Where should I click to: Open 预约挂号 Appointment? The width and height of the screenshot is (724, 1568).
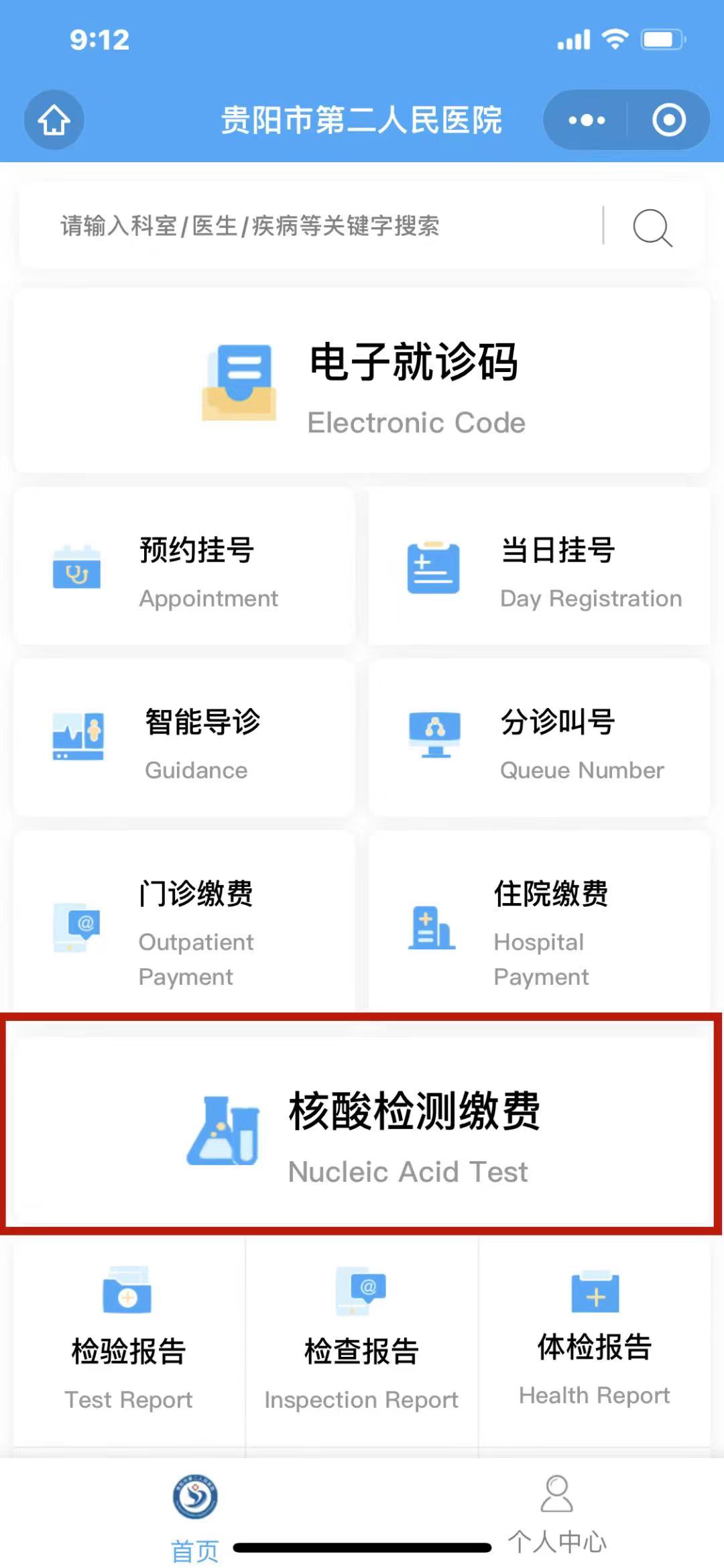pyautogui.click(x=184, y=567)
